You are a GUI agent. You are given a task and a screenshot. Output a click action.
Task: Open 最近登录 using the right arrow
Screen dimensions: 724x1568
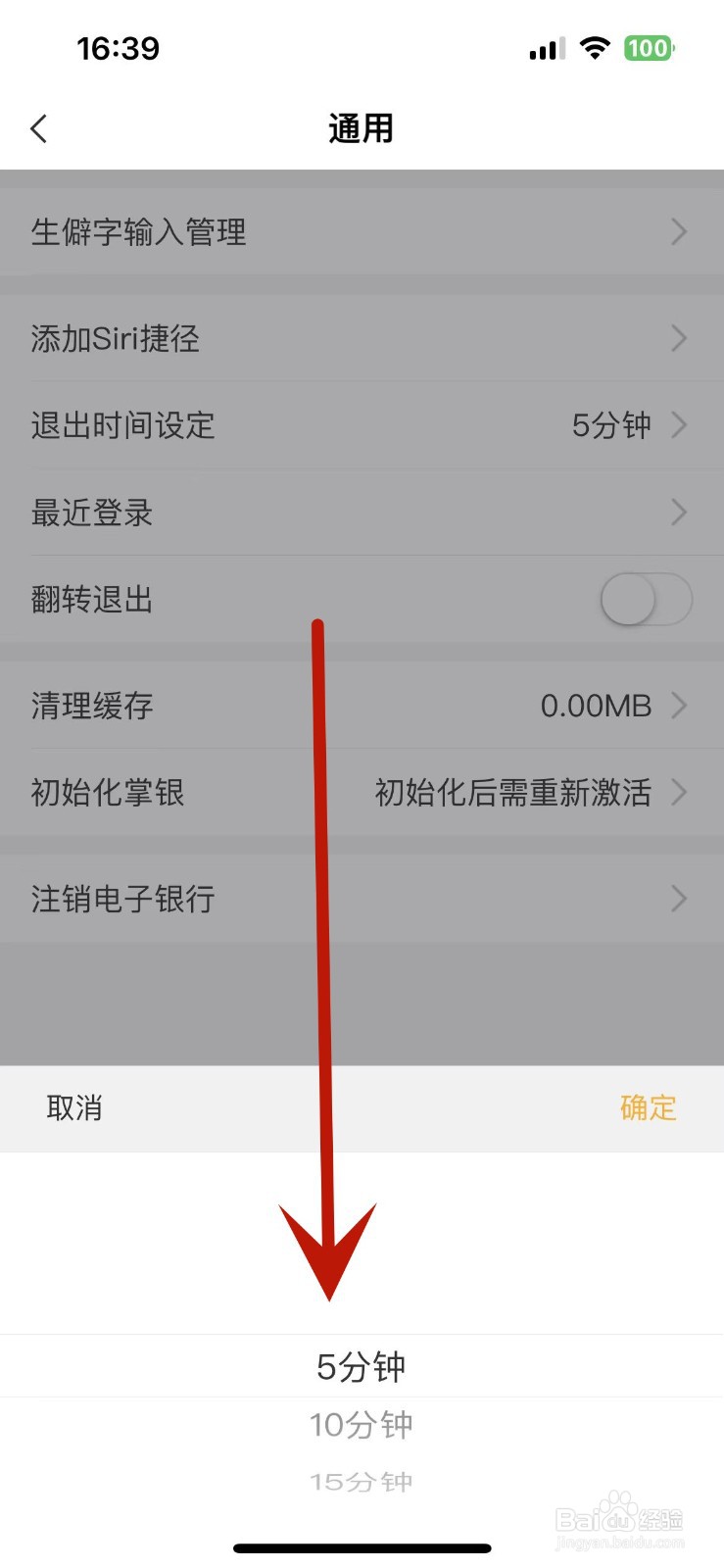(679, 513)
